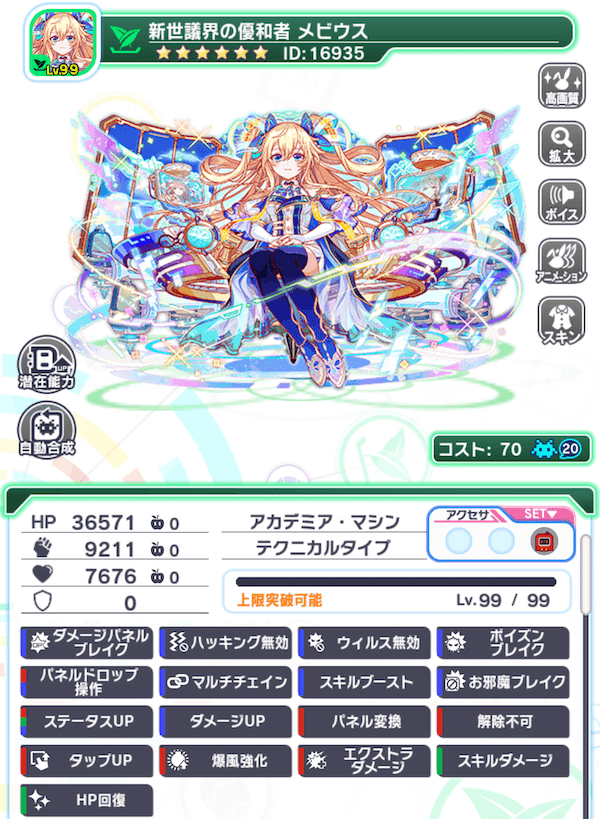Viewport: 600px width, 819px height.
Task: Open the skin selection (スキン)
Action: click(x=563, y=321)
